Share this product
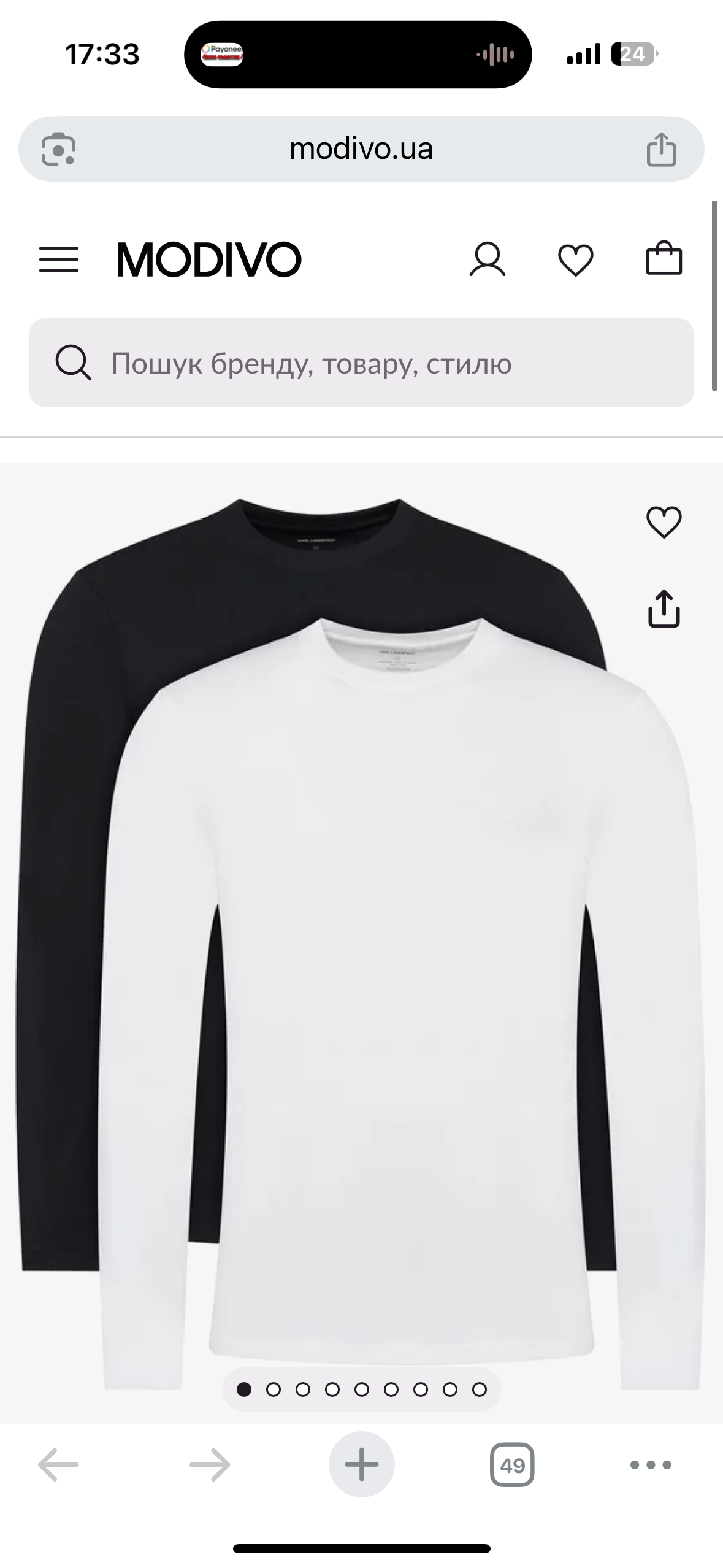This screenshot has width=723, height=1568. [x=664, y=609]
